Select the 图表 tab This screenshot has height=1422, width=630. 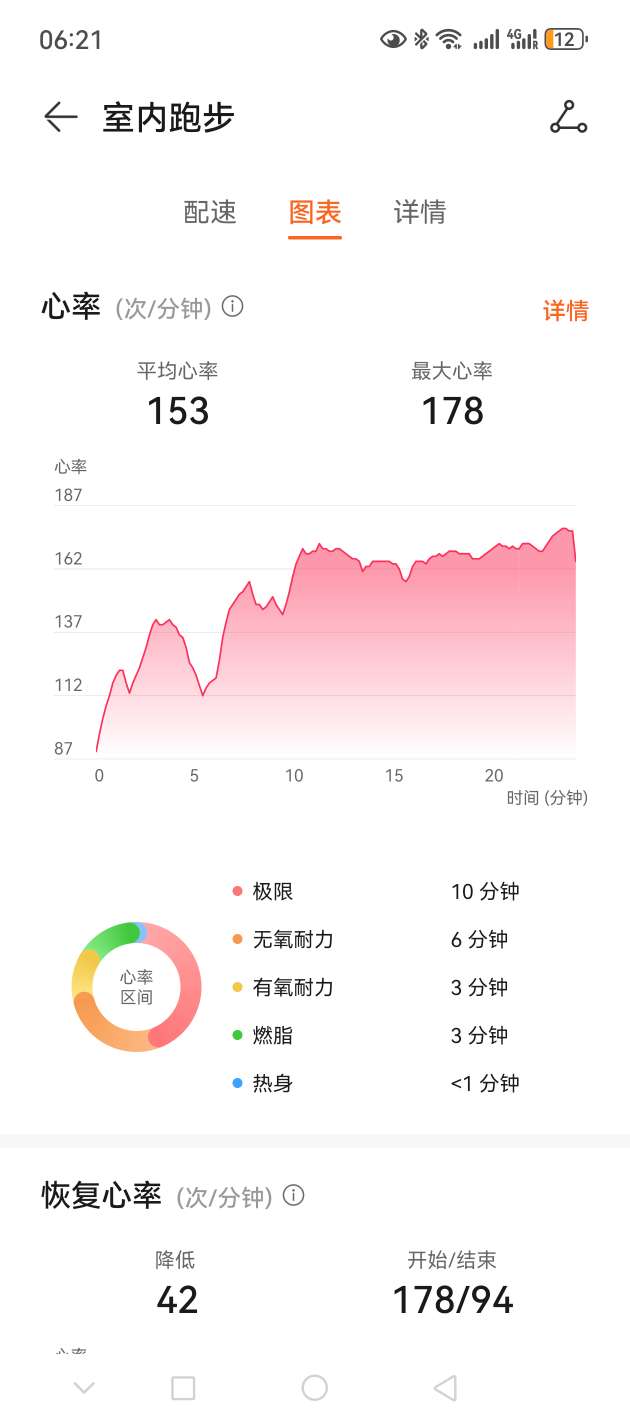pos(315,212)
